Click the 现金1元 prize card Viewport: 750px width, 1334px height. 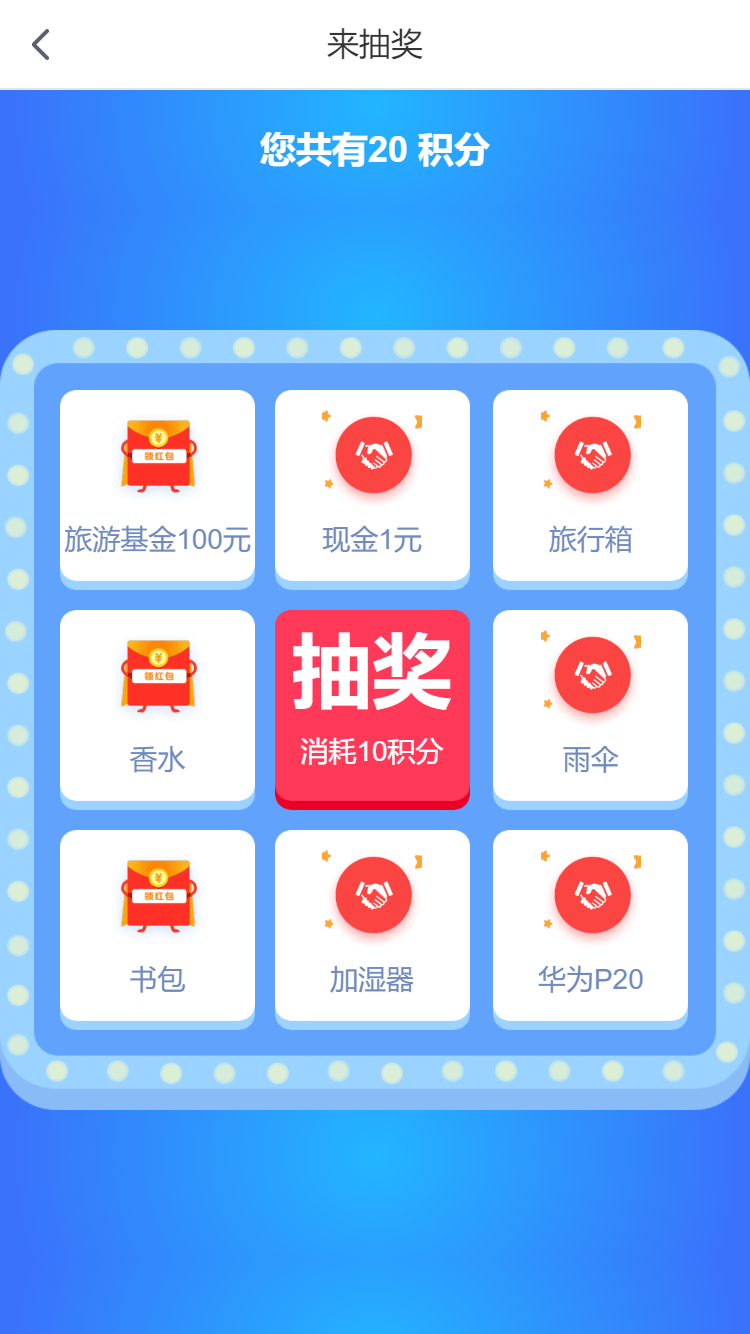click(372, 485)
